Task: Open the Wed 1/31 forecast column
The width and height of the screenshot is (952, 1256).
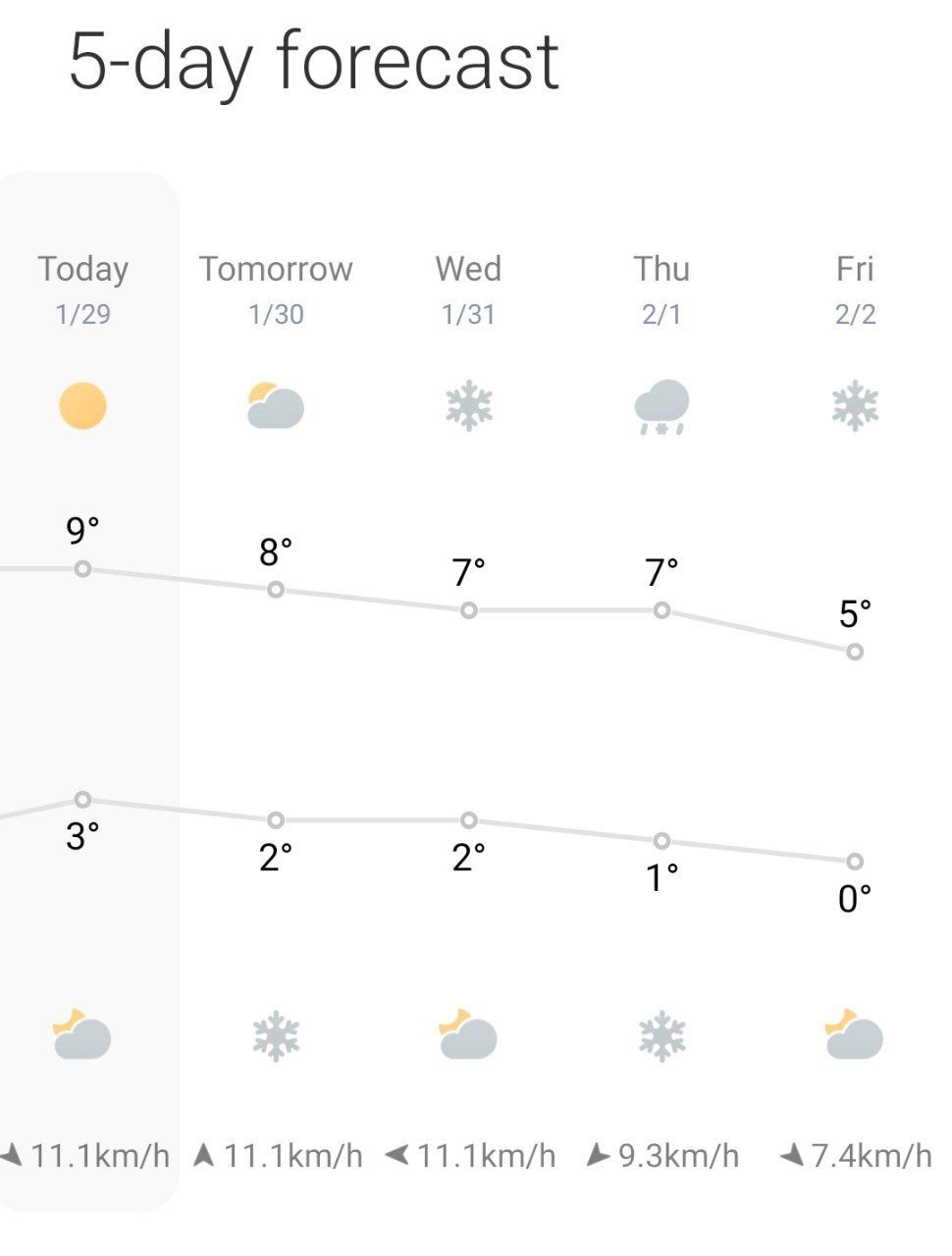Action: pyautogui.click(x=469, y=289)
